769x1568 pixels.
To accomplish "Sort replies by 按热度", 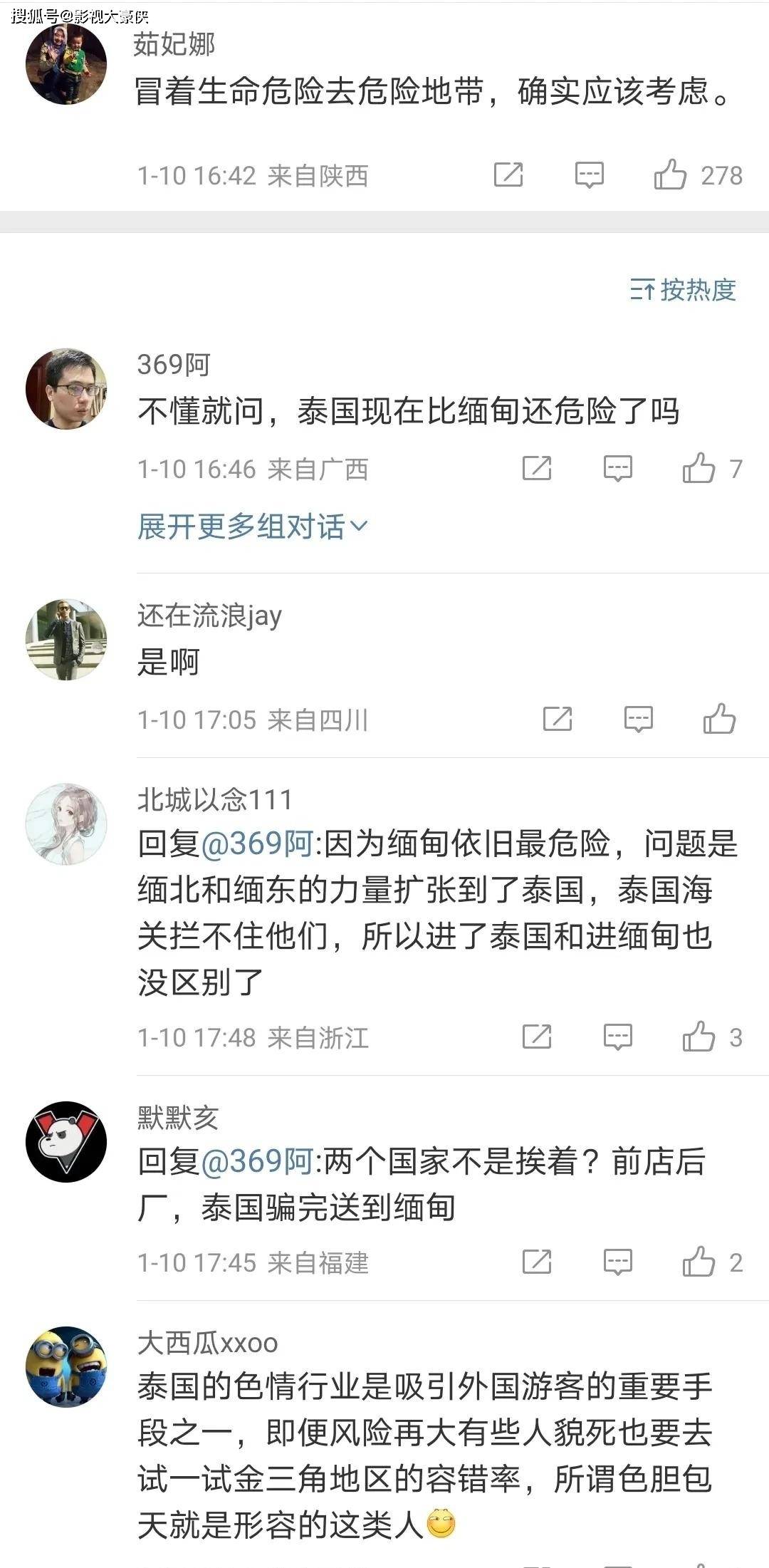I will coord(683,289).
